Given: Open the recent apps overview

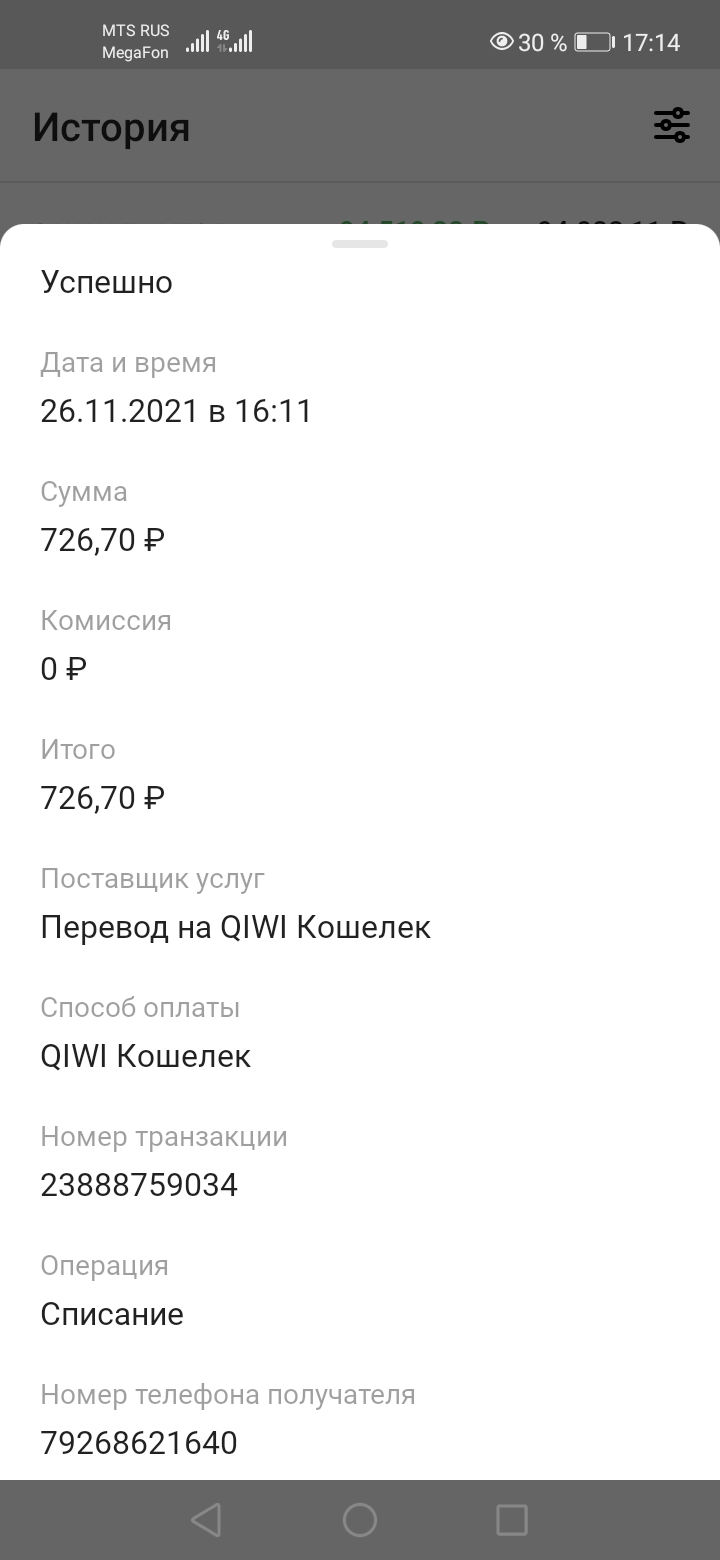Looking at the screenshot, I should pos(512,1520).
